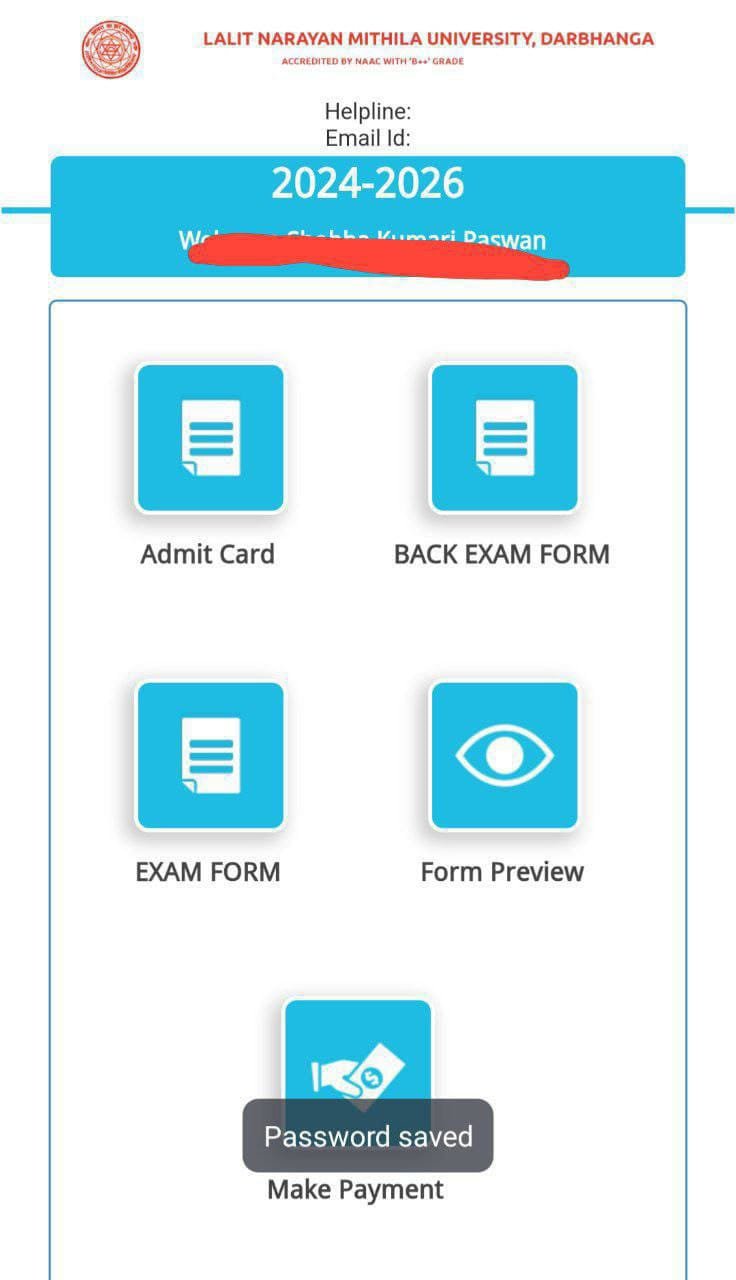Open the BACK EXAM FORM tile
The image size is (736, 1280).
[x=504, y=439]
